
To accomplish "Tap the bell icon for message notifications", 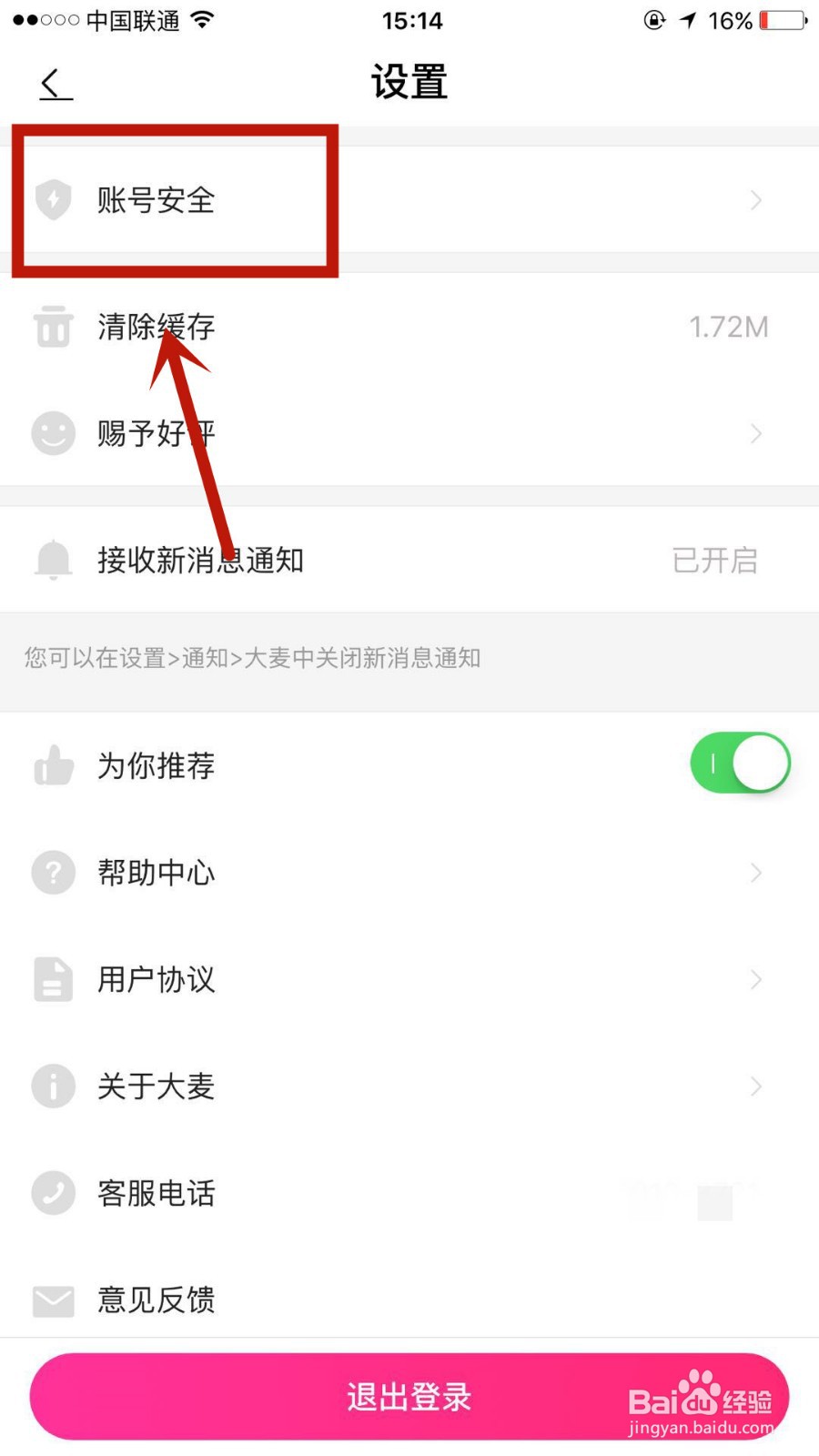I will 53,560.
